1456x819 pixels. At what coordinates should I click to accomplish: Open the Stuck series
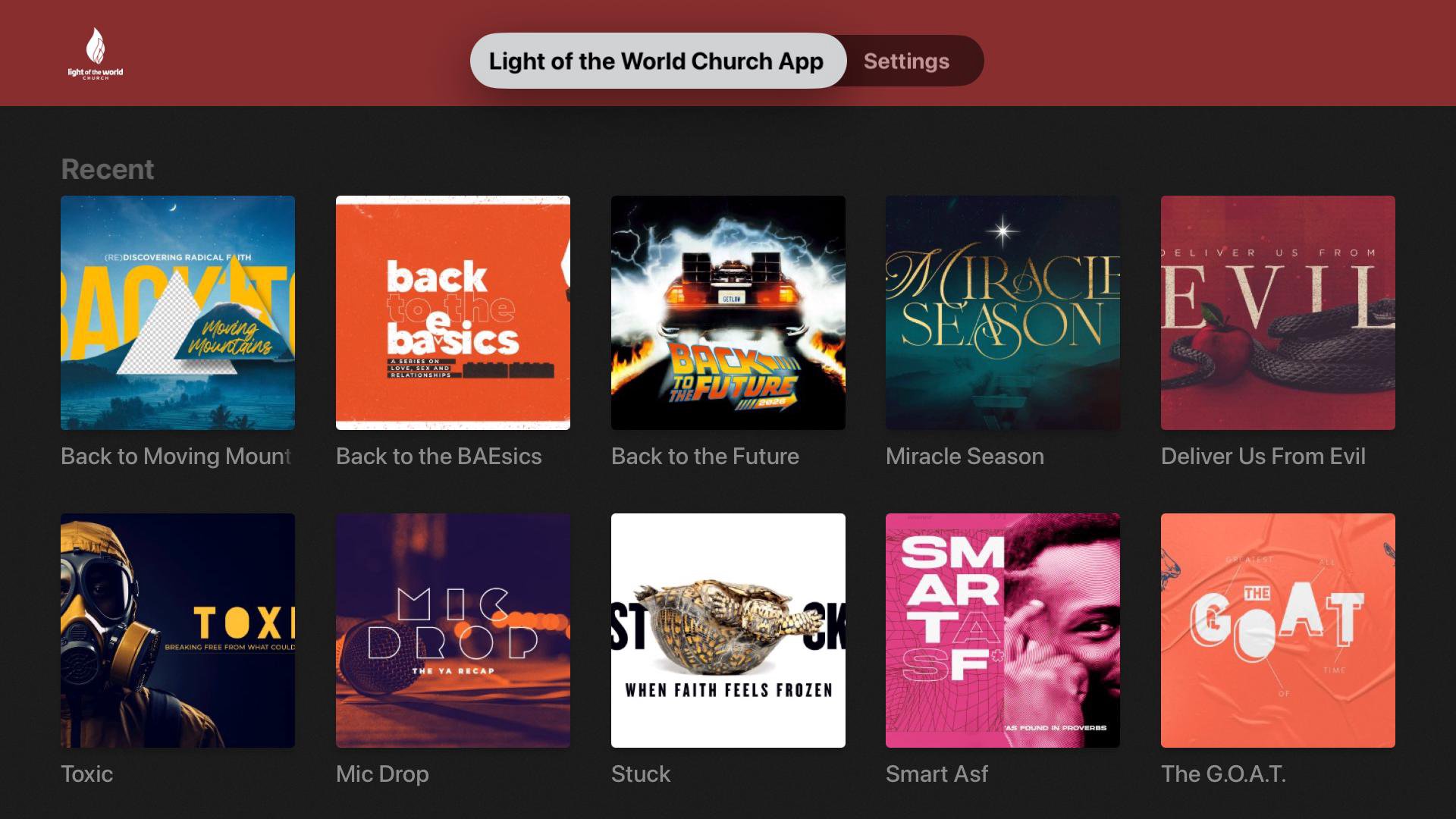[728, 630]
